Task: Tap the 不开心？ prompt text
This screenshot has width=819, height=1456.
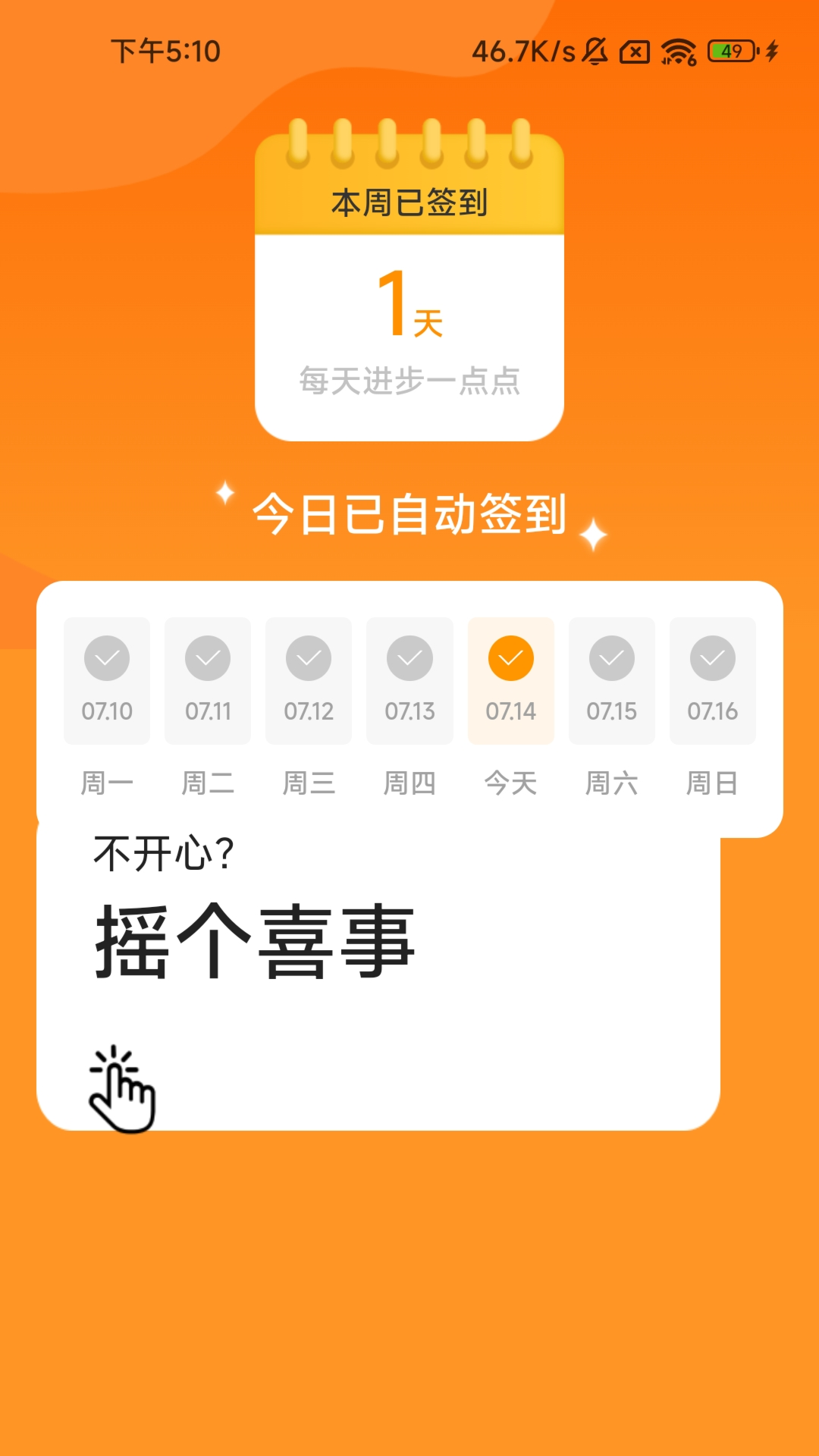Action: coord(163,851)
